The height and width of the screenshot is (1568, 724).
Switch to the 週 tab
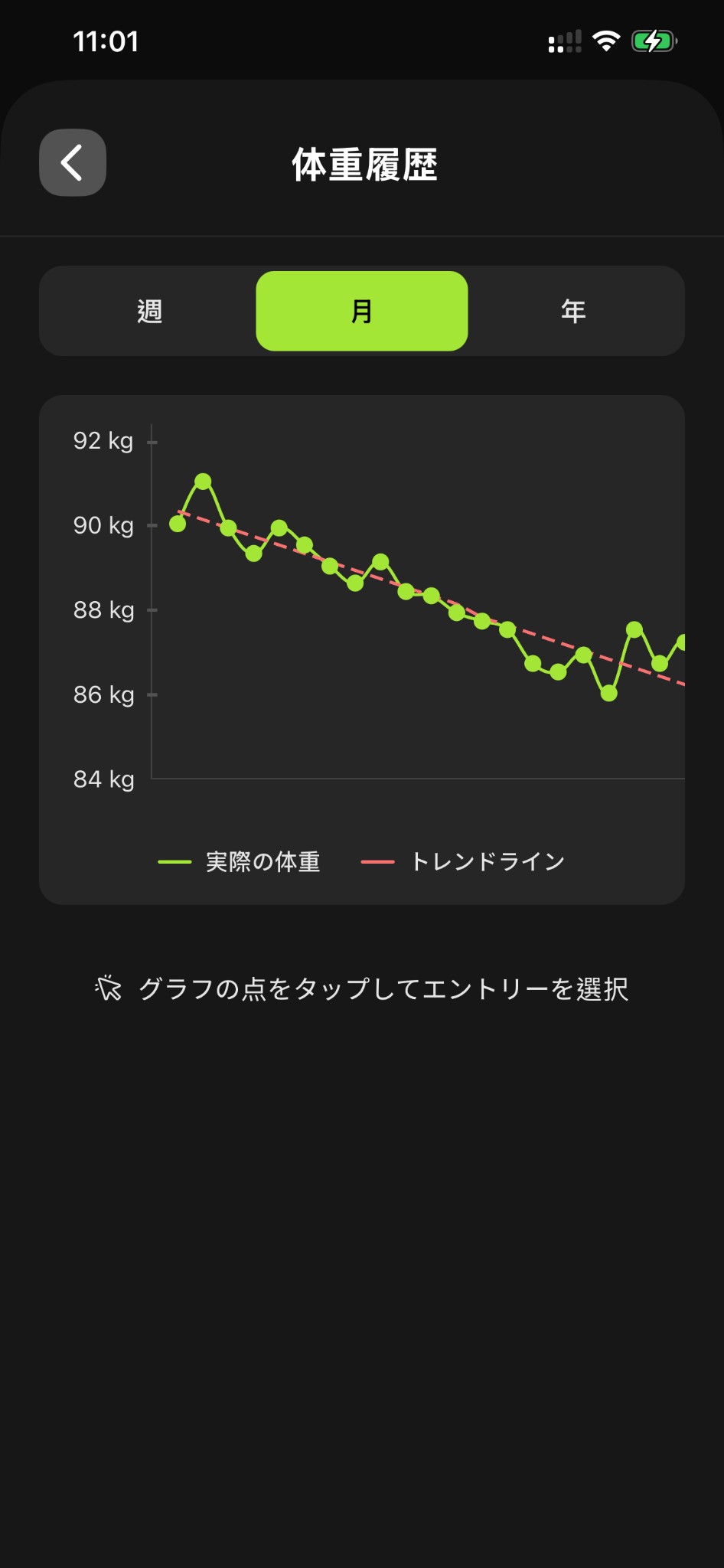coord(150,311)
